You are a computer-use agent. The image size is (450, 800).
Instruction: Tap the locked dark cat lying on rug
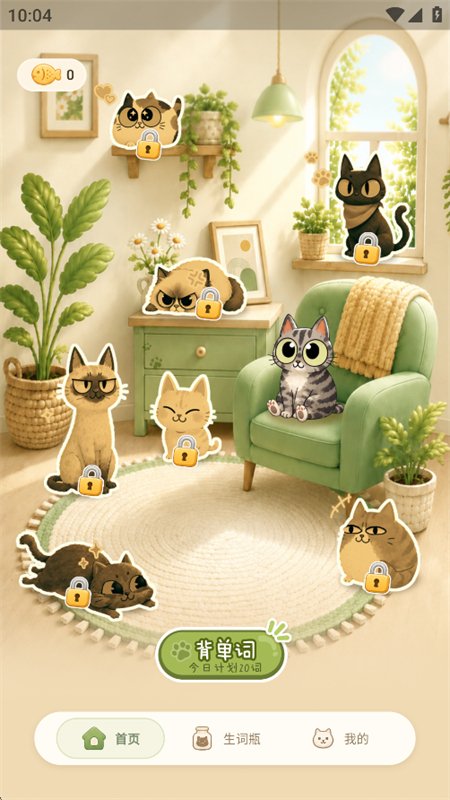point(86,577)
